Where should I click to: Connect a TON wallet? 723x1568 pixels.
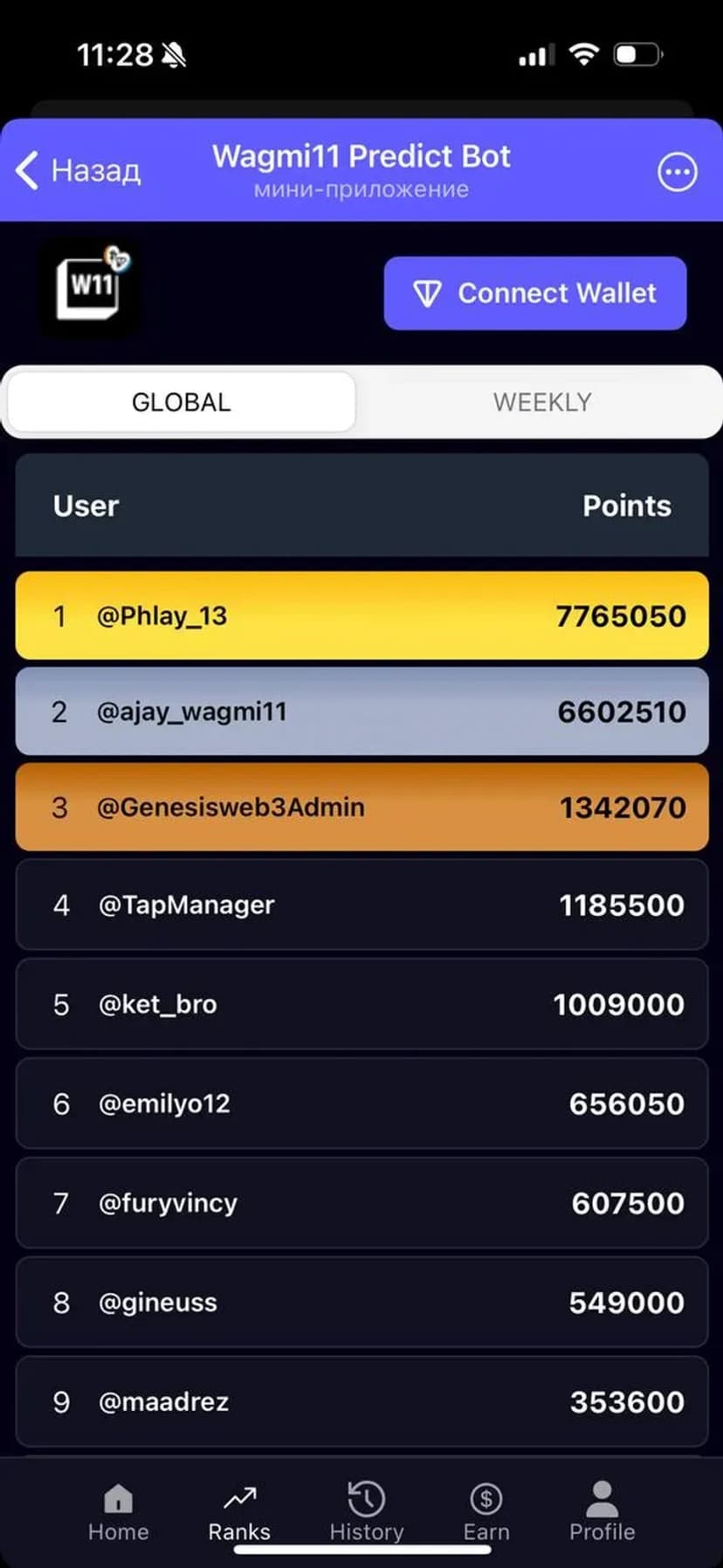coord(534,293)
